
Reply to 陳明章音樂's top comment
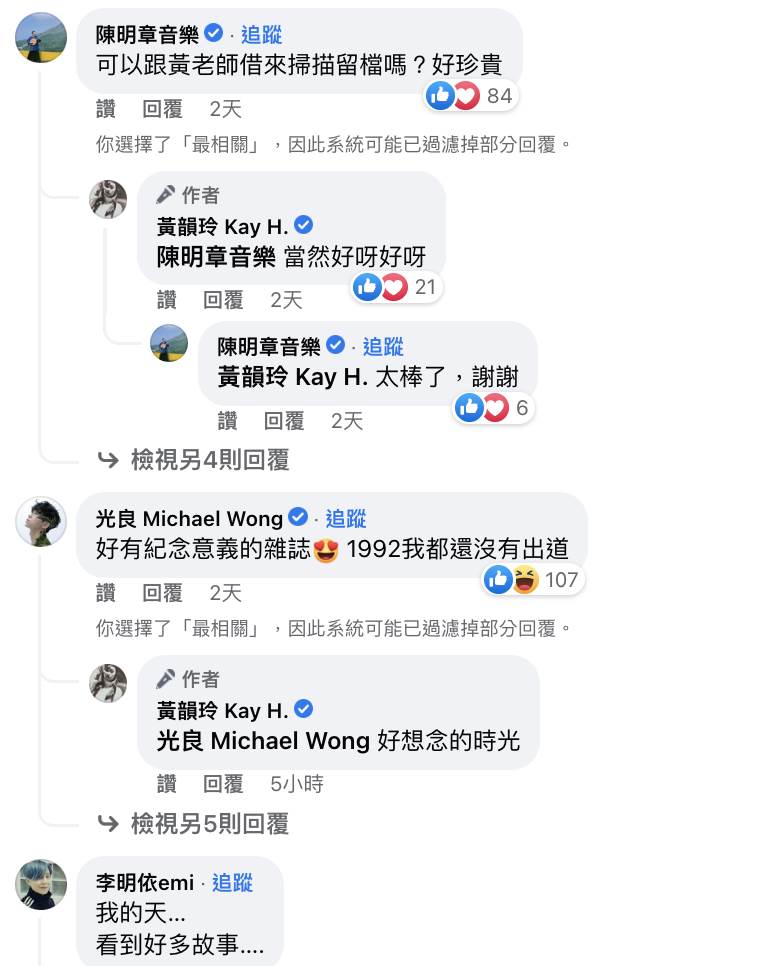click(x=162, y=109)
